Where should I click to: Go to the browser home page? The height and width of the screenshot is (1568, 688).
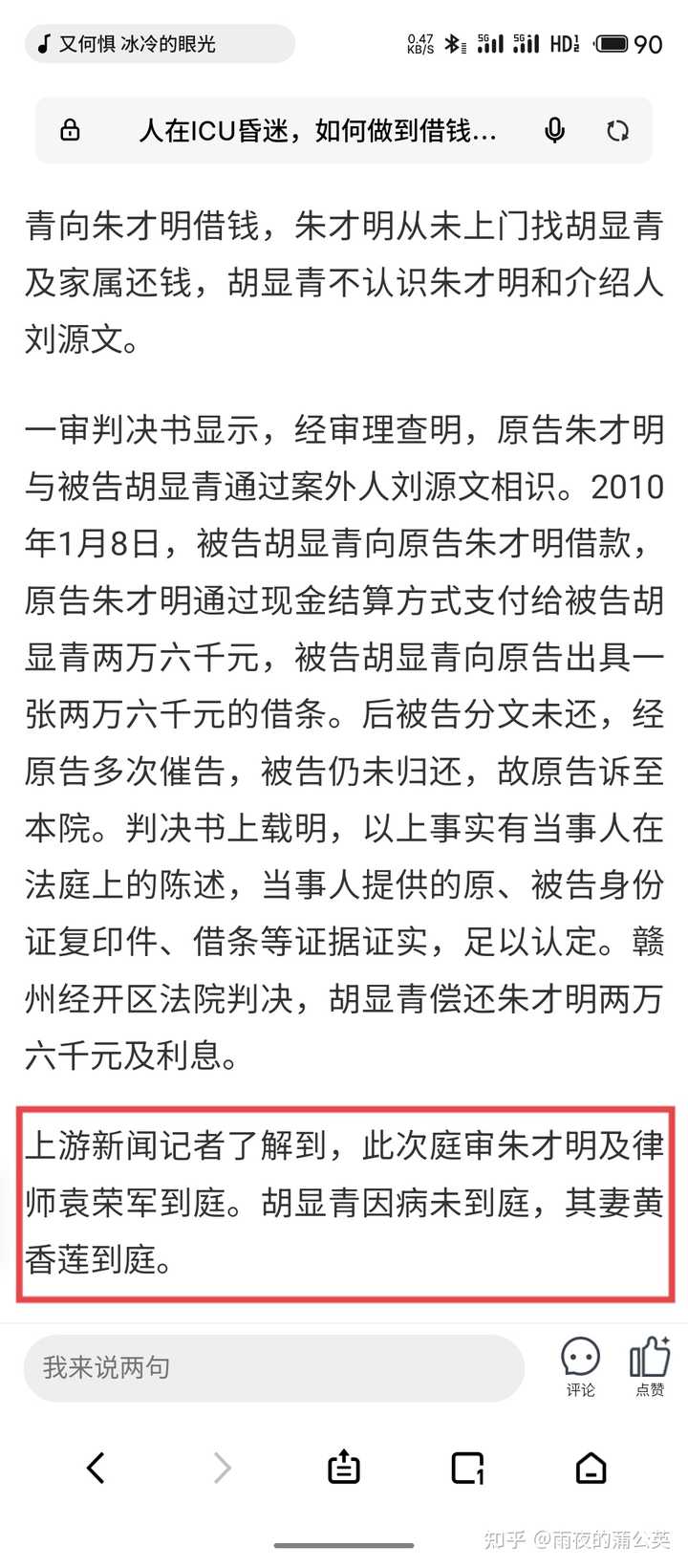591,1468
